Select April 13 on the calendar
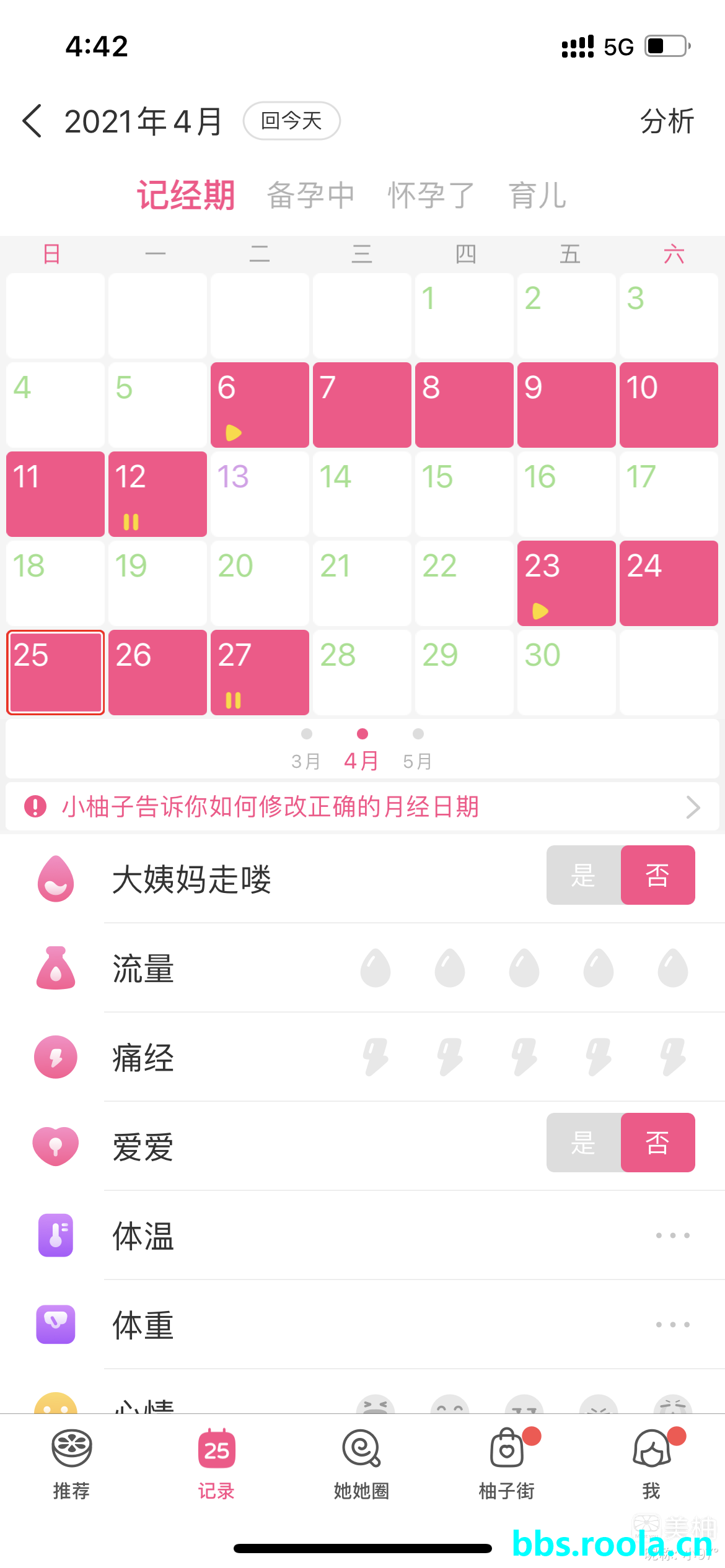The height and width of the screenshot is (1568, 725). 260,494
